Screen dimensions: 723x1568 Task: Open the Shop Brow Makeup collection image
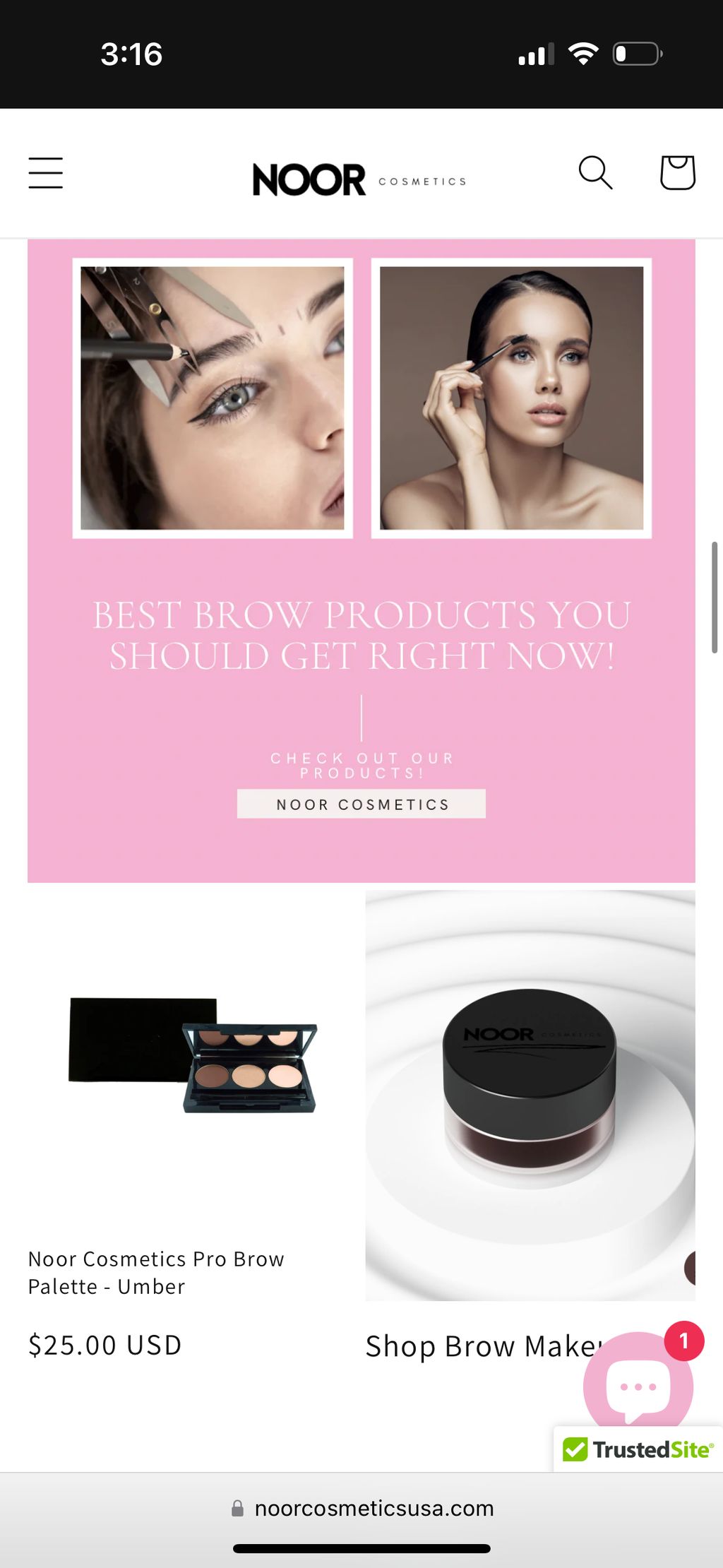(530, 1095)
